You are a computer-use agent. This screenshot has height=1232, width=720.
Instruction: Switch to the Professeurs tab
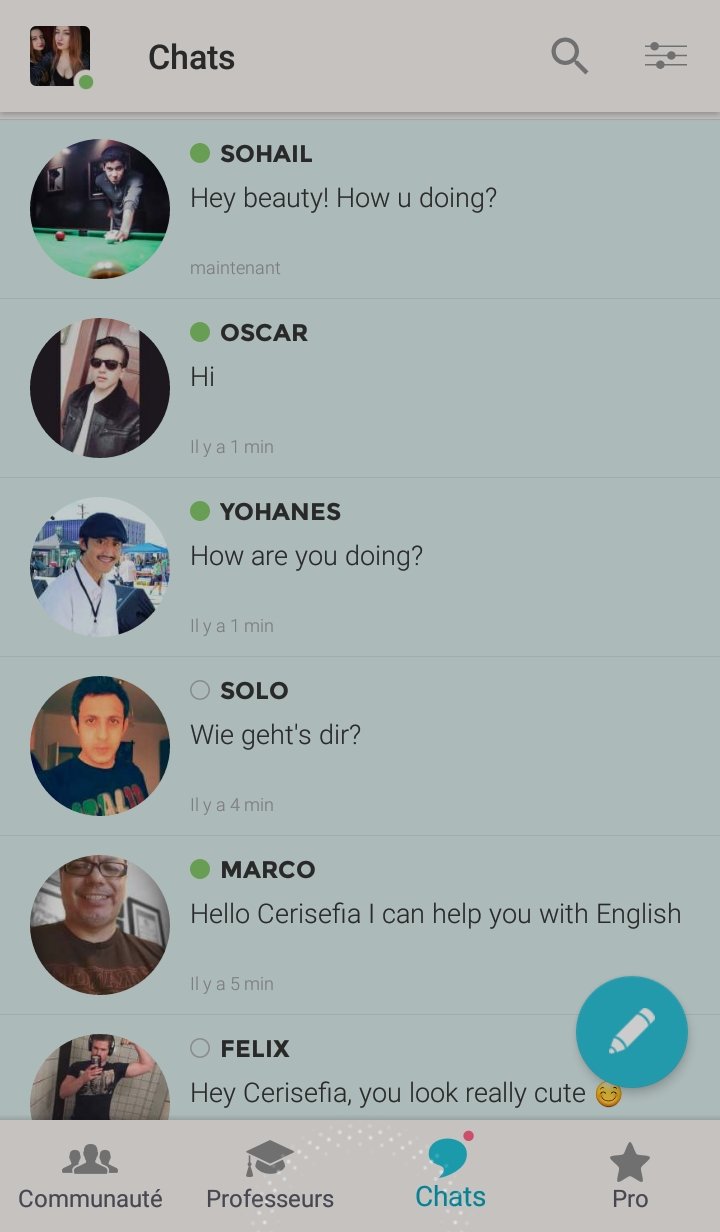point(270,1176)
